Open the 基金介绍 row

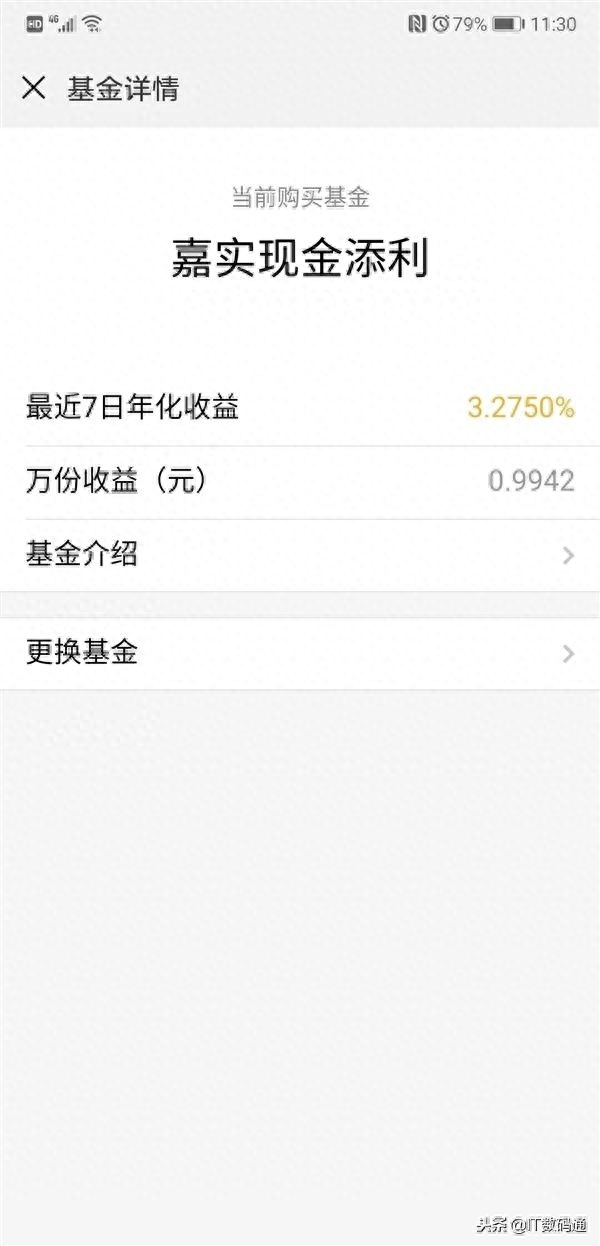point(300,554)
